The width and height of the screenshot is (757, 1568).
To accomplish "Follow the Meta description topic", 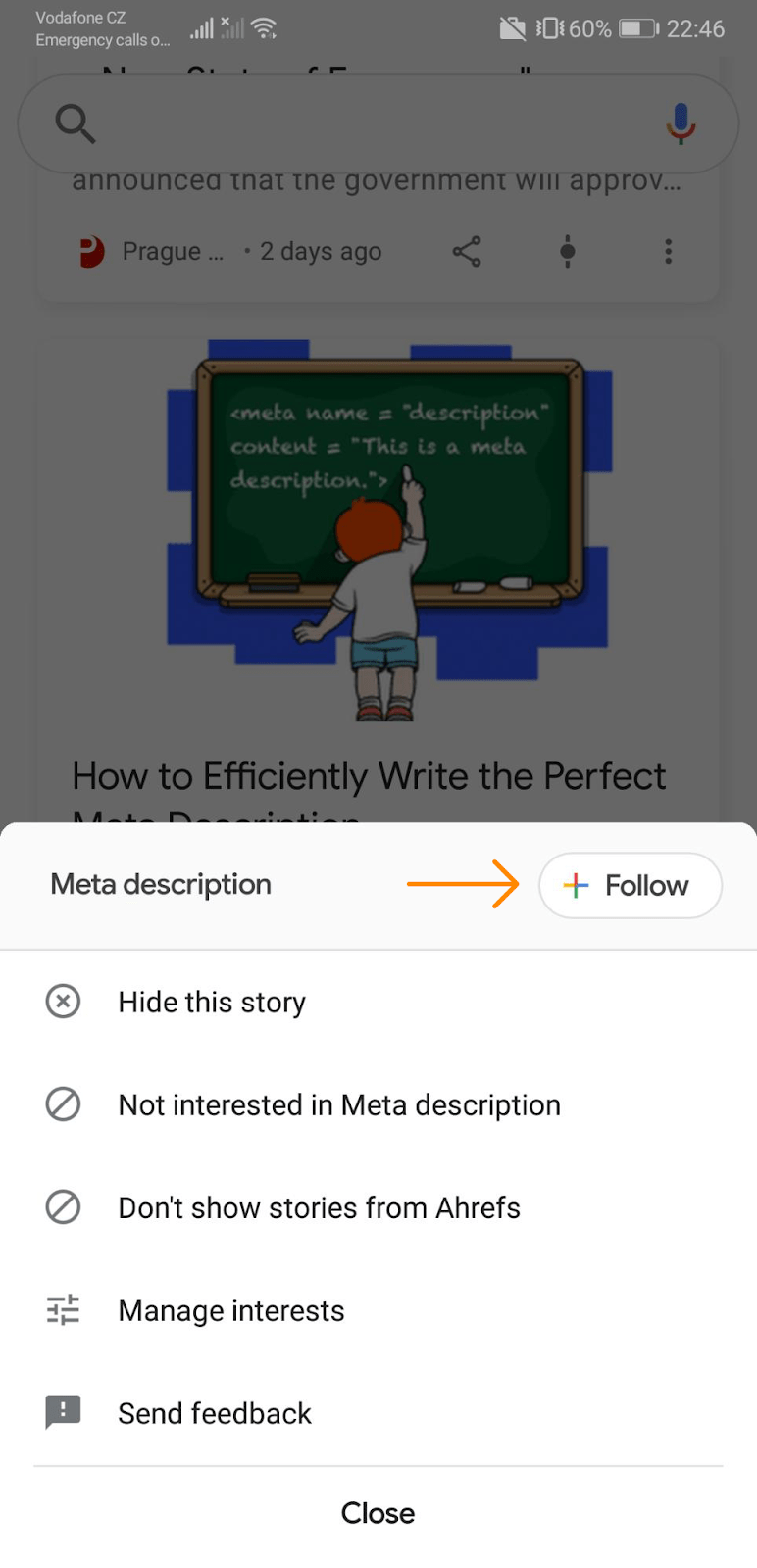I will pos(630,885).
